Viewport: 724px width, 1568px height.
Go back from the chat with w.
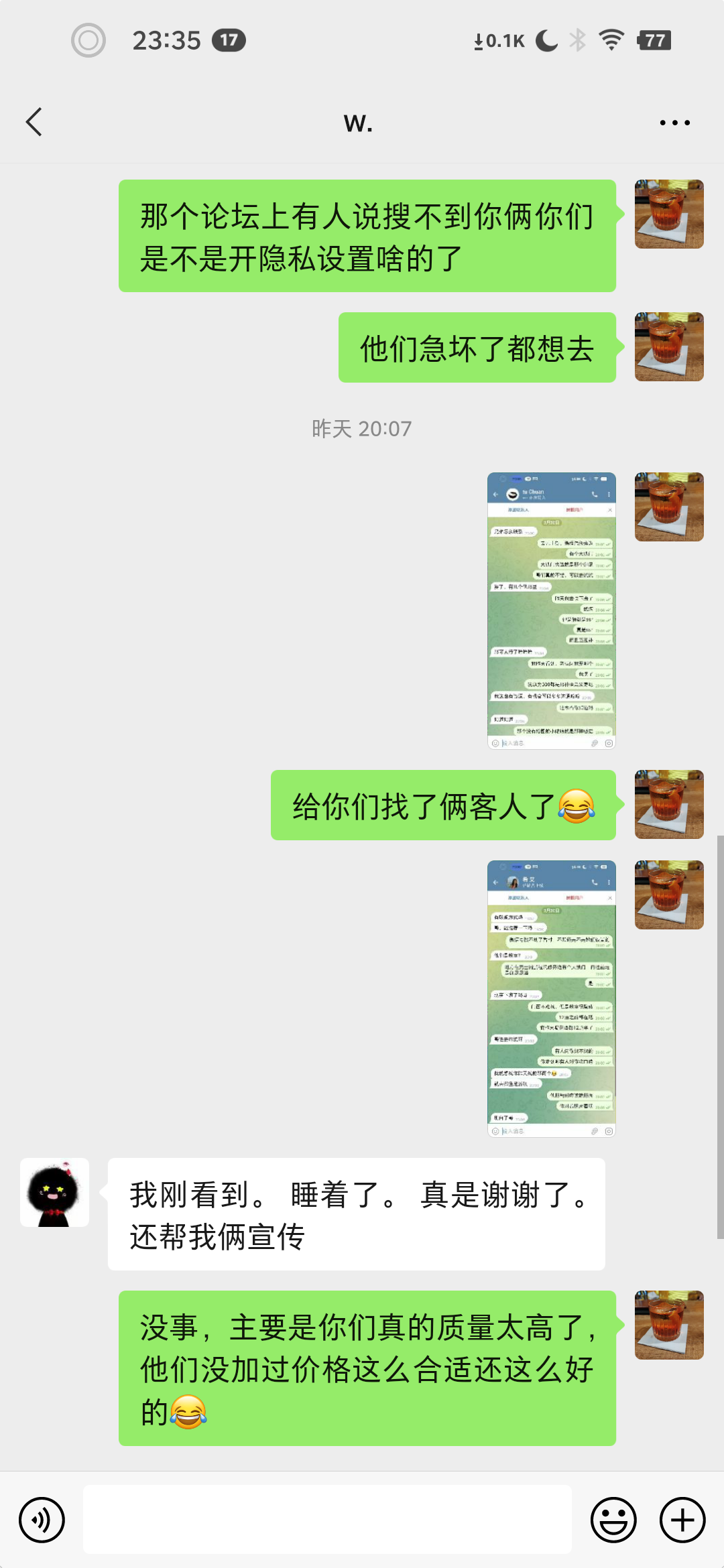click(x=35, y=122)
